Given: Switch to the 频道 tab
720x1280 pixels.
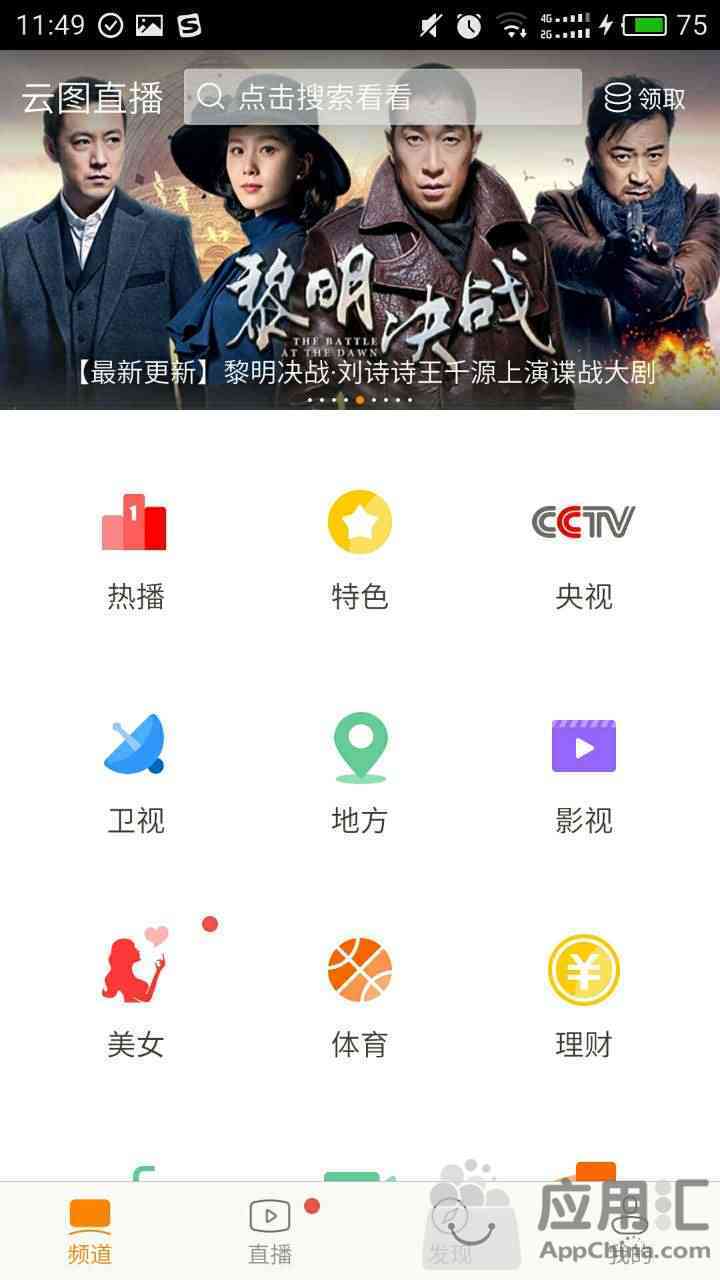Looking at the screenshot, I should (x=90, y=1232).
